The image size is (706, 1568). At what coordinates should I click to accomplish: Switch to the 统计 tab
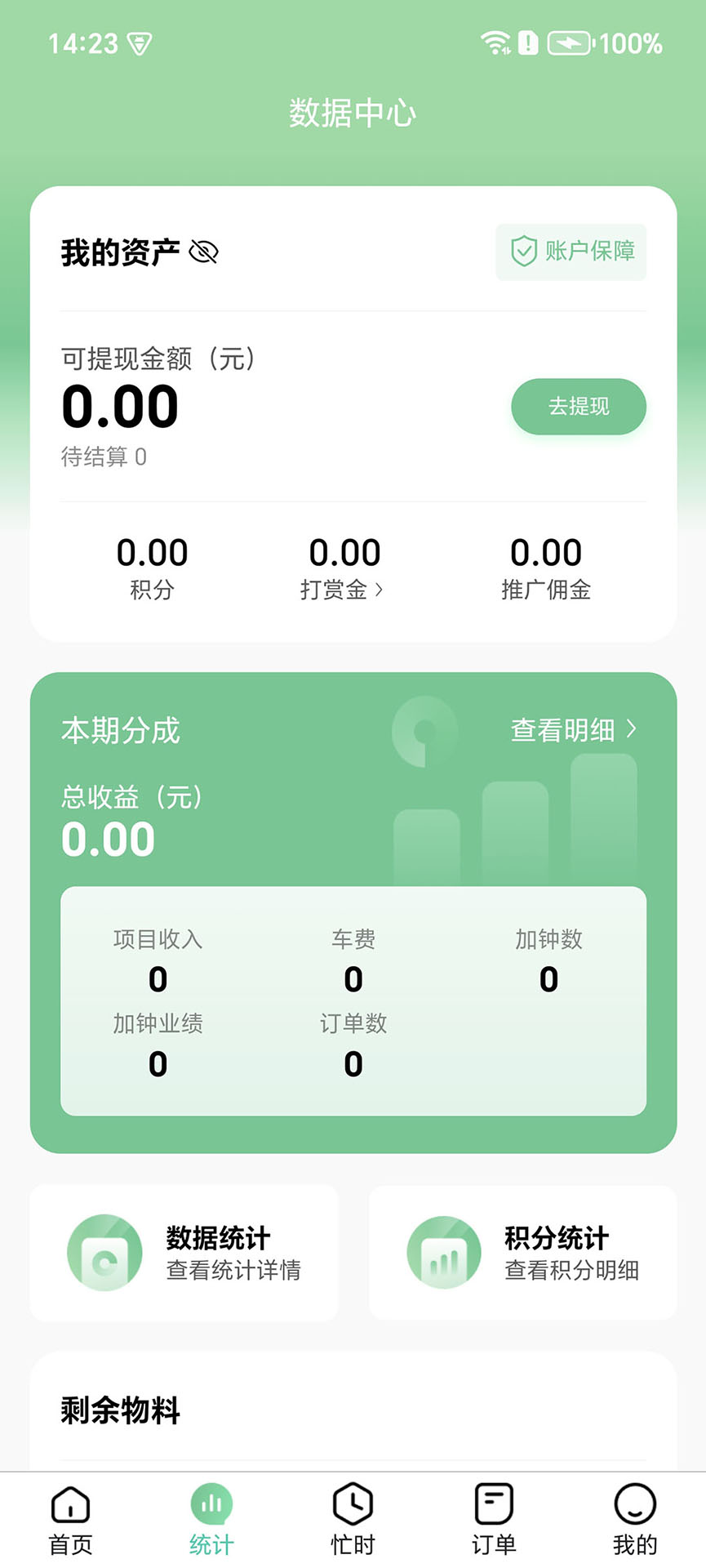[x=211, y=1517]
